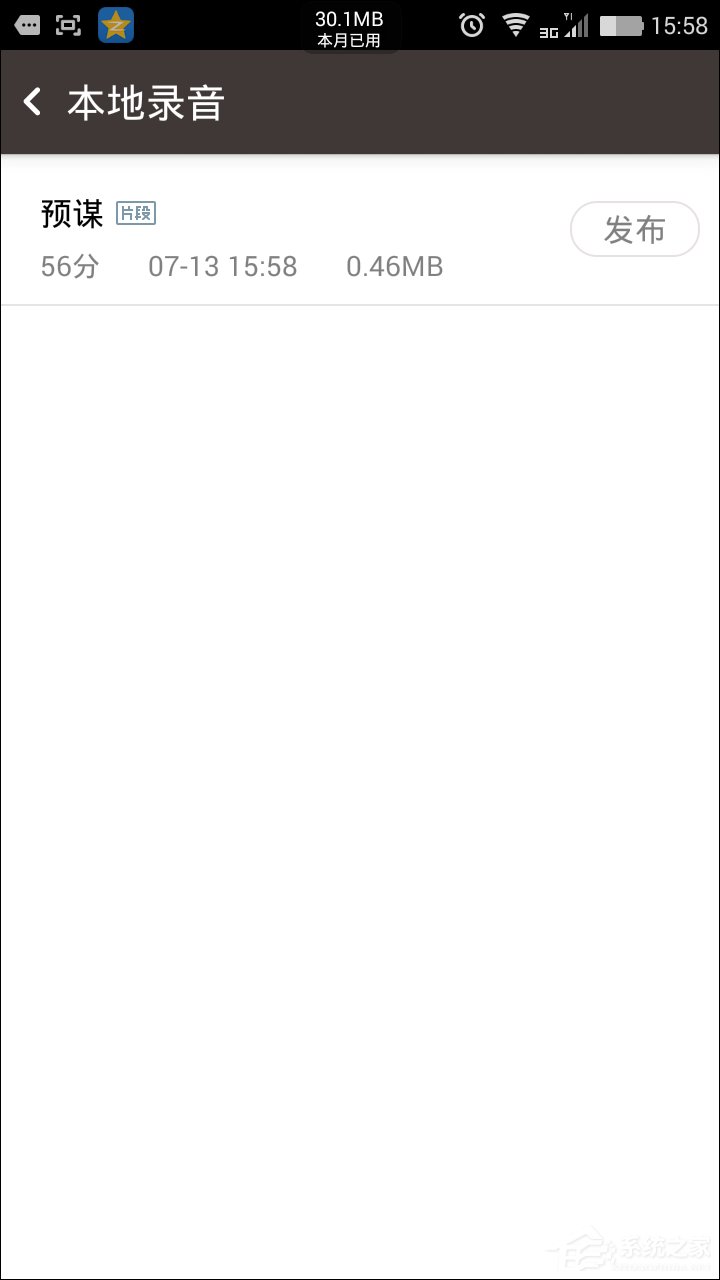This screenshot has width=720, height=1280.
Task: Go back from 本地录音 screen
Action: pos(33,102)
